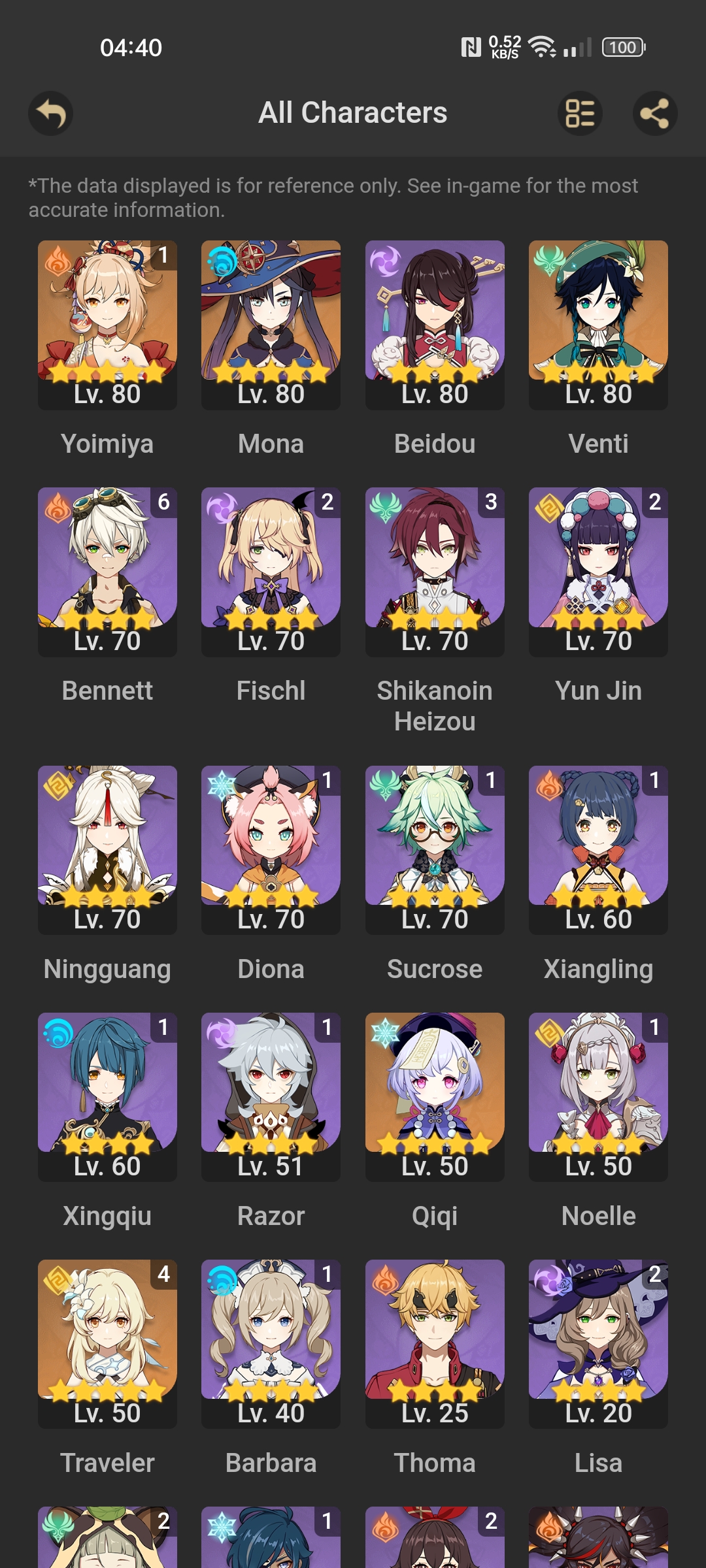Select the Venti character tile

coord(598,324)
